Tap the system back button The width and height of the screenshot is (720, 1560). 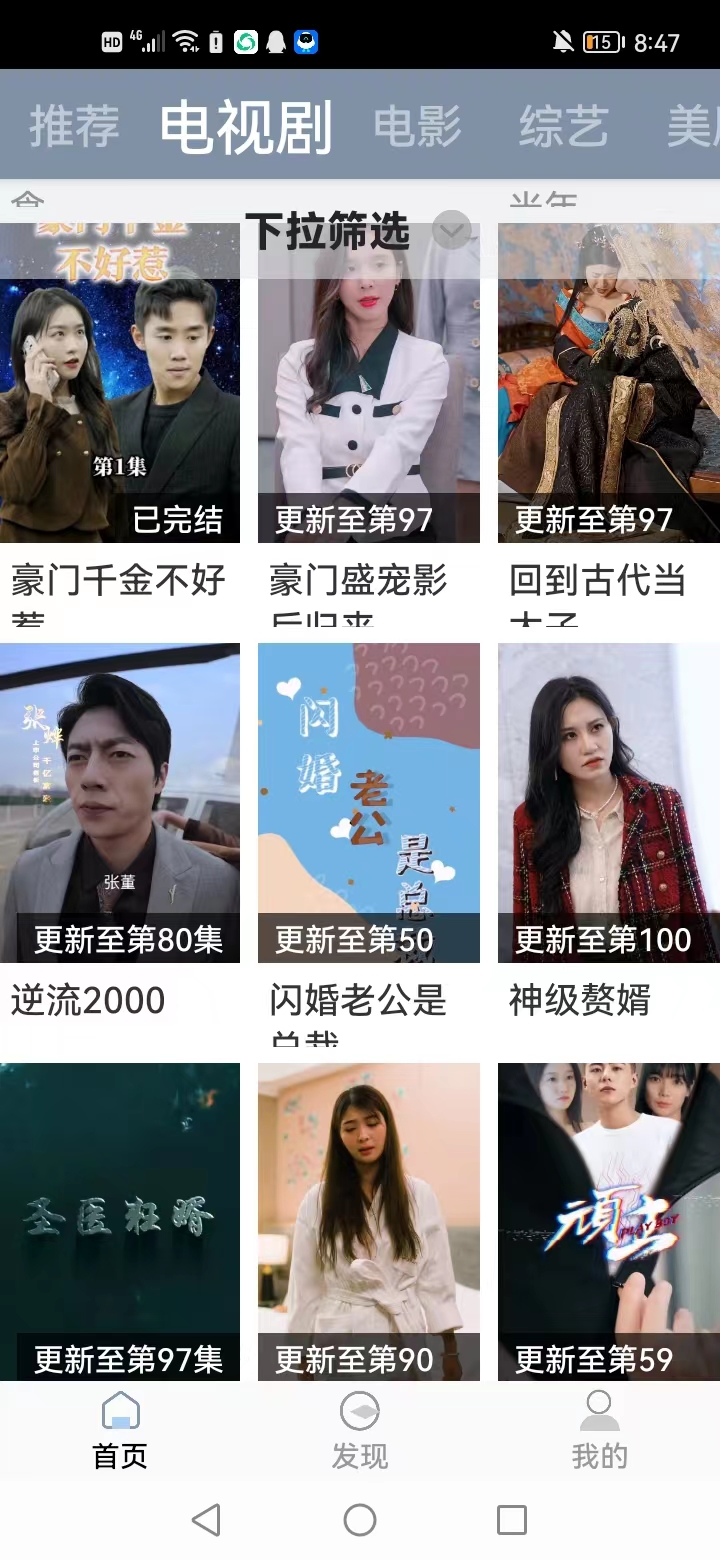(x=206, y=1520)
